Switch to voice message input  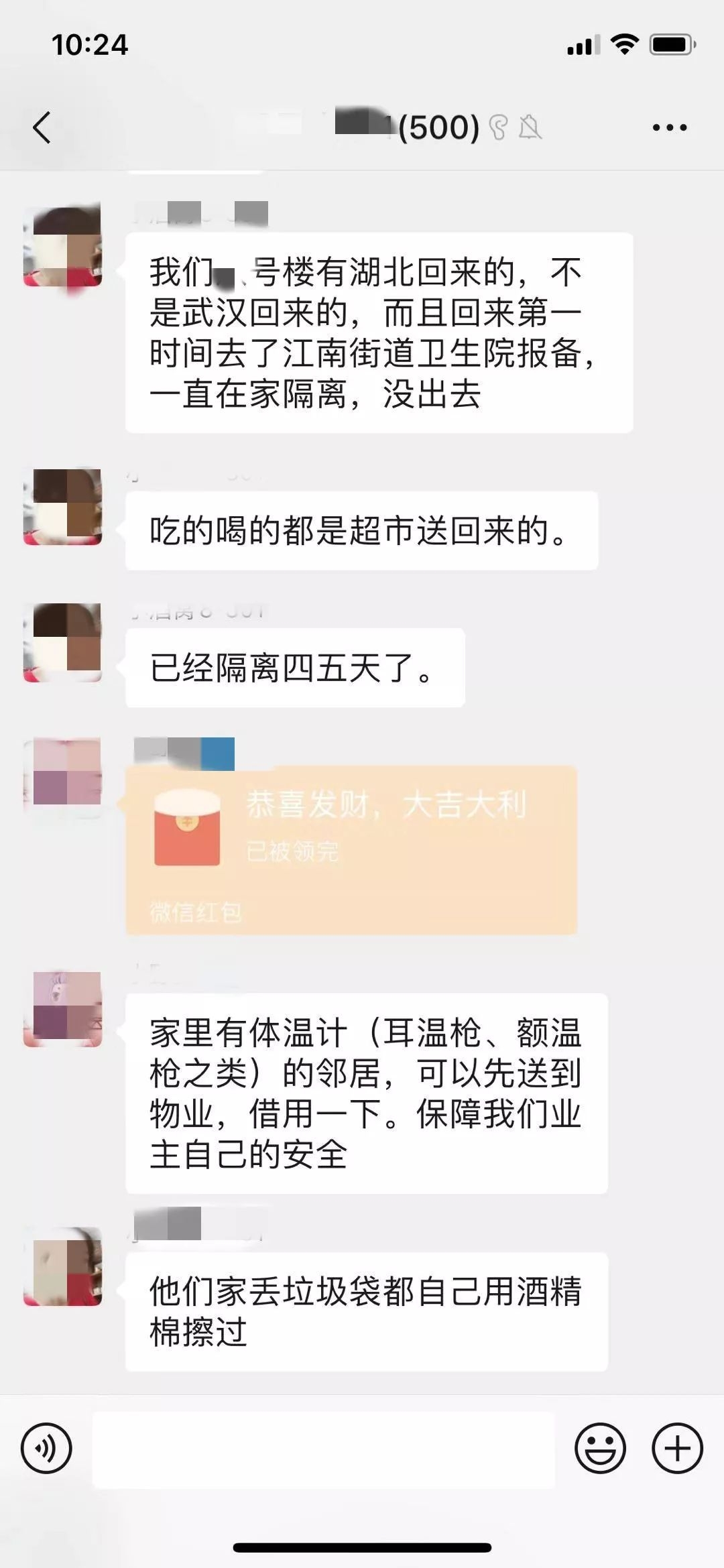pyautogui.click(x=46, y=1447)
